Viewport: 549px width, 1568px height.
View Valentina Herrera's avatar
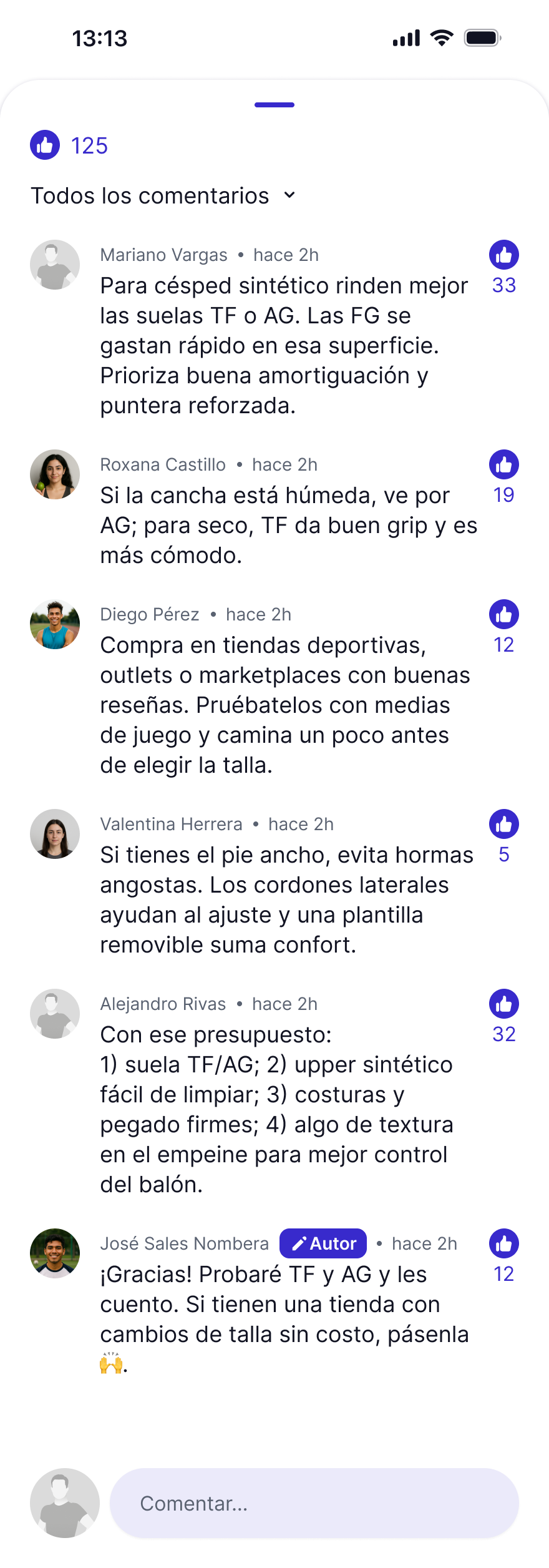pos(55,834)
